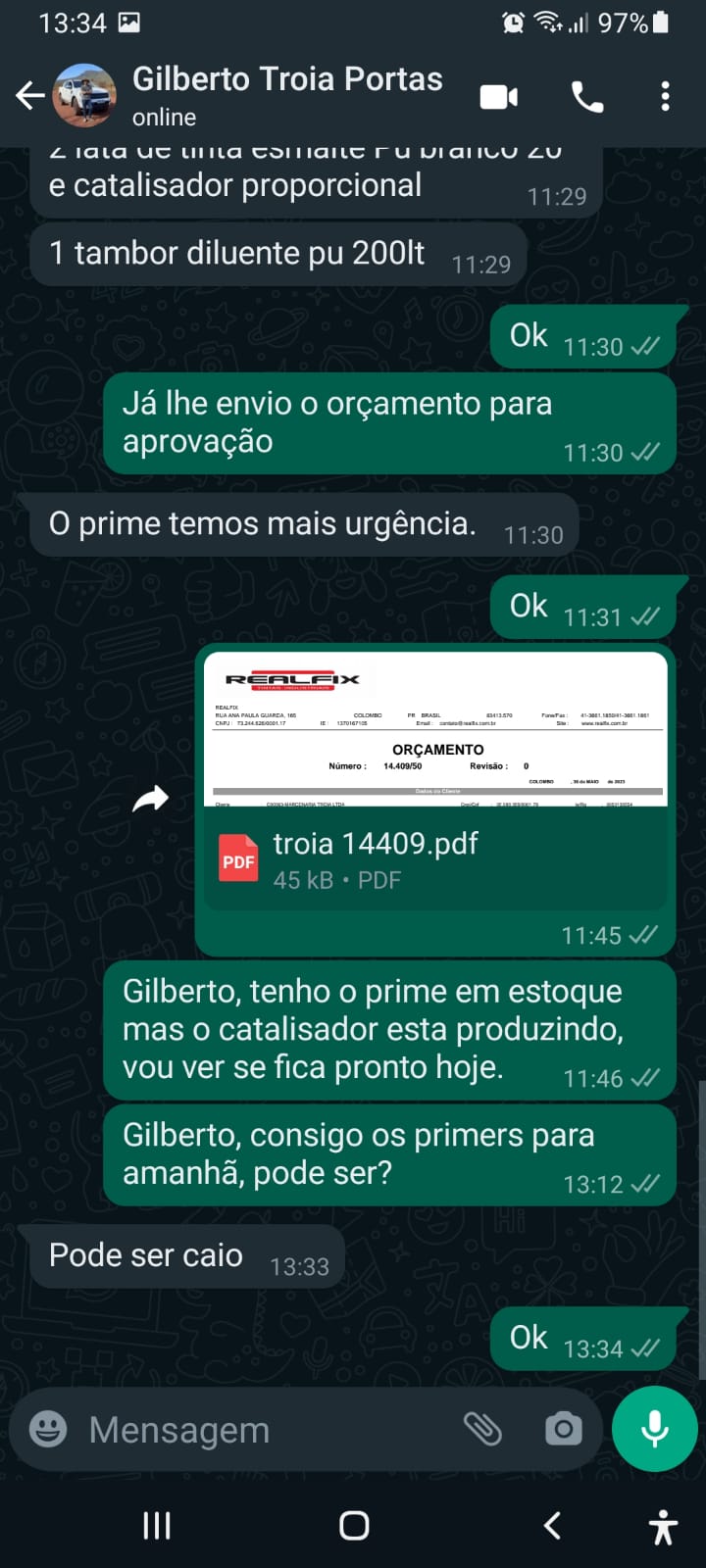Image resolution: width=706 pixels, height=1568 pixels.
Task: Go back to the chat list
Action: (x=29, y=96)
